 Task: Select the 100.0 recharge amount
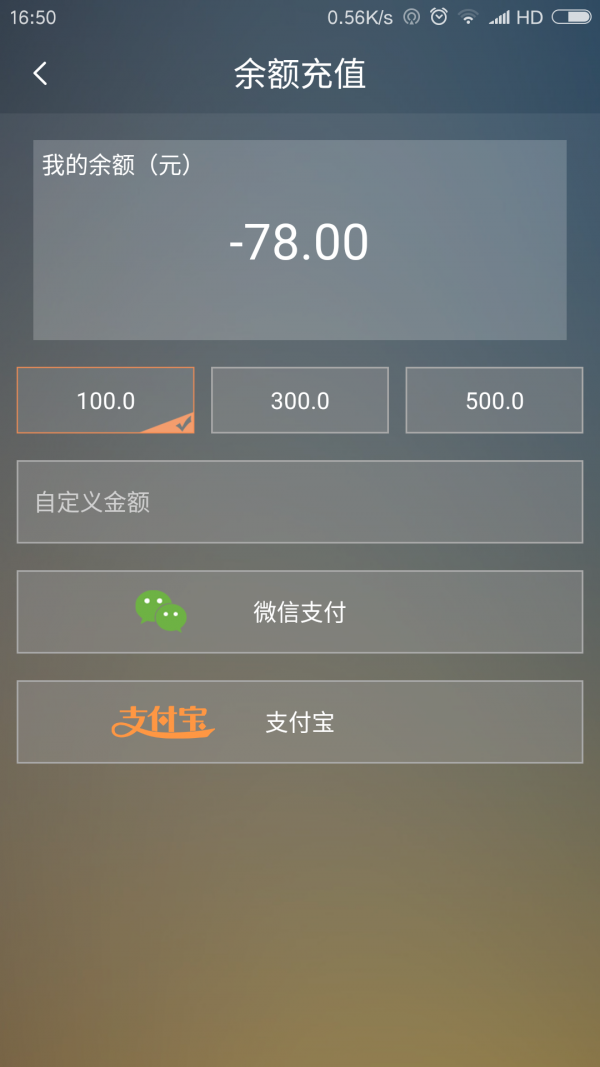tap(105, 400)
